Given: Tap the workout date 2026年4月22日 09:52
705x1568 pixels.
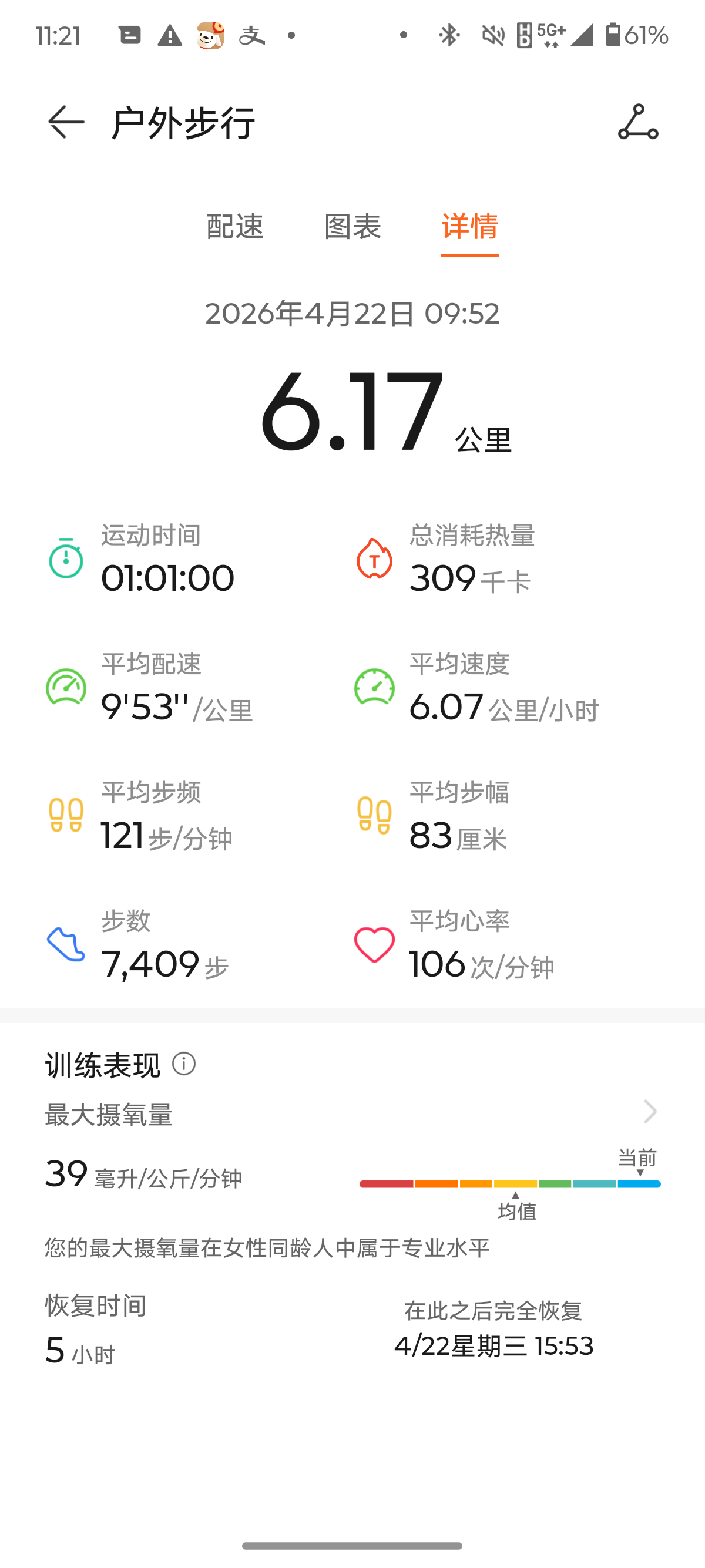Looking at the screenshot, I should (x=352, y=313).
